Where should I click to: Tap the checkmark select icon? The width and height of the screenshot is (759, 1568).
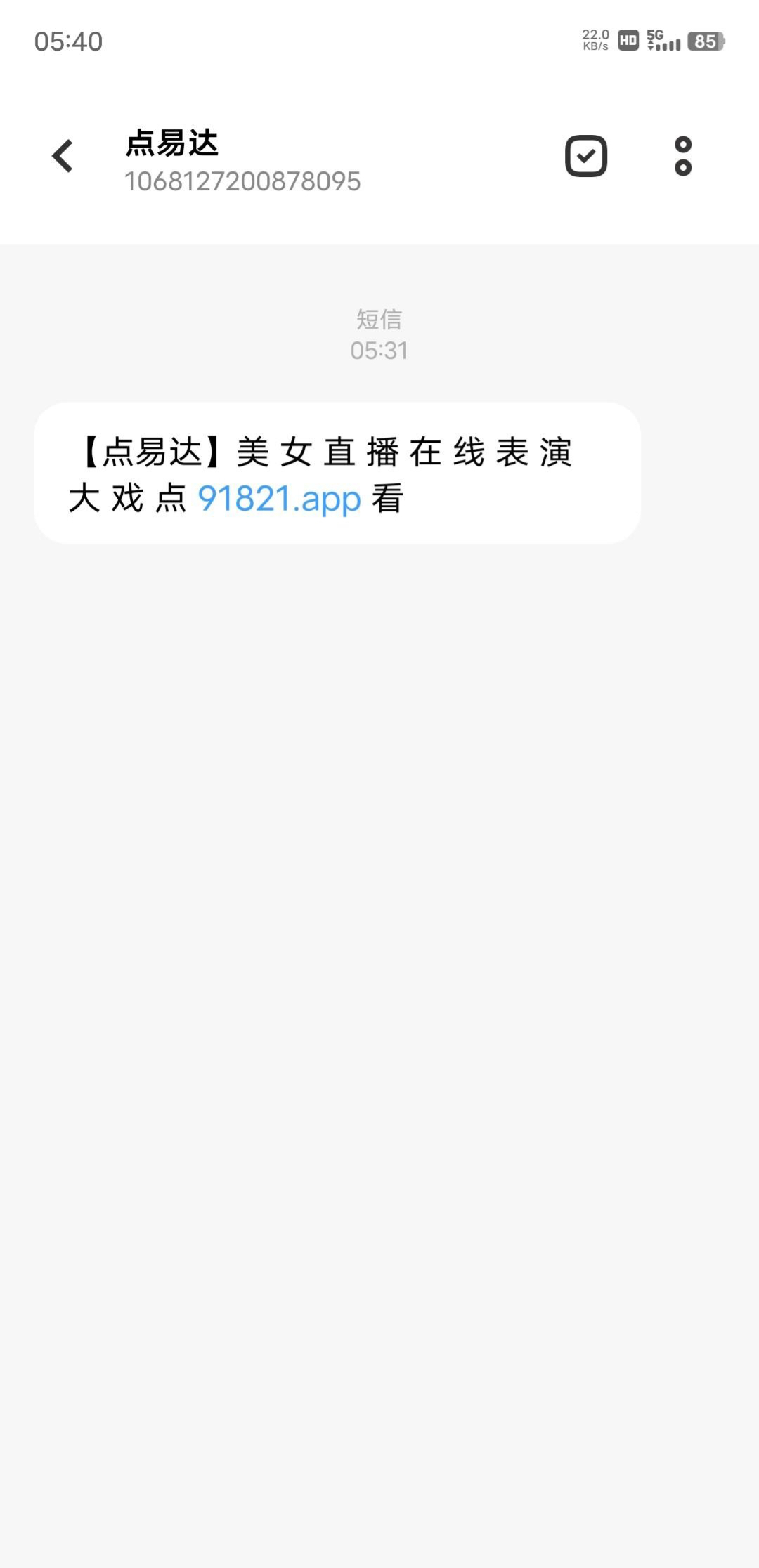pyautogui.click(x=586, y=156)
